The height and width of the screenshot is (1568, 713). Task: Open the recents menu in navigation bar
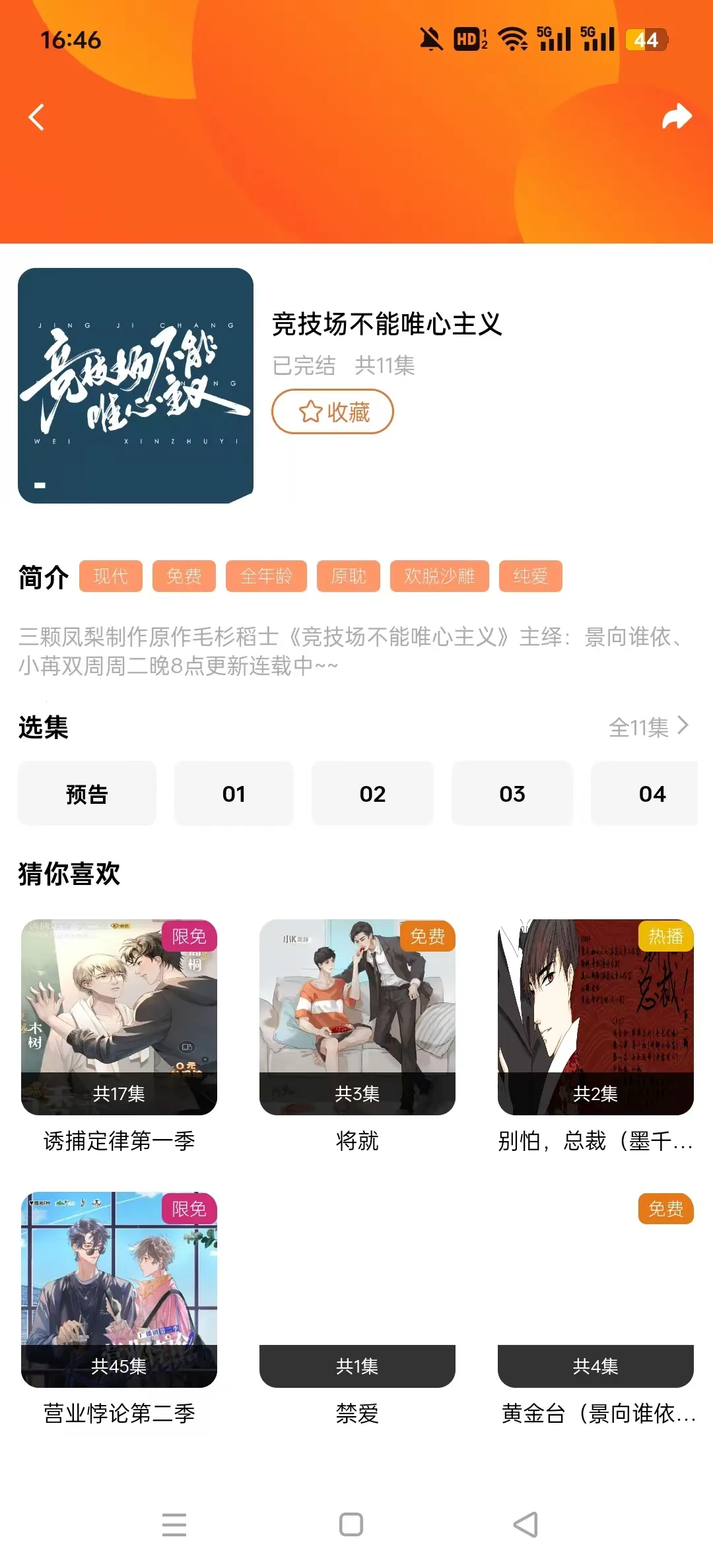[174, 1526]
